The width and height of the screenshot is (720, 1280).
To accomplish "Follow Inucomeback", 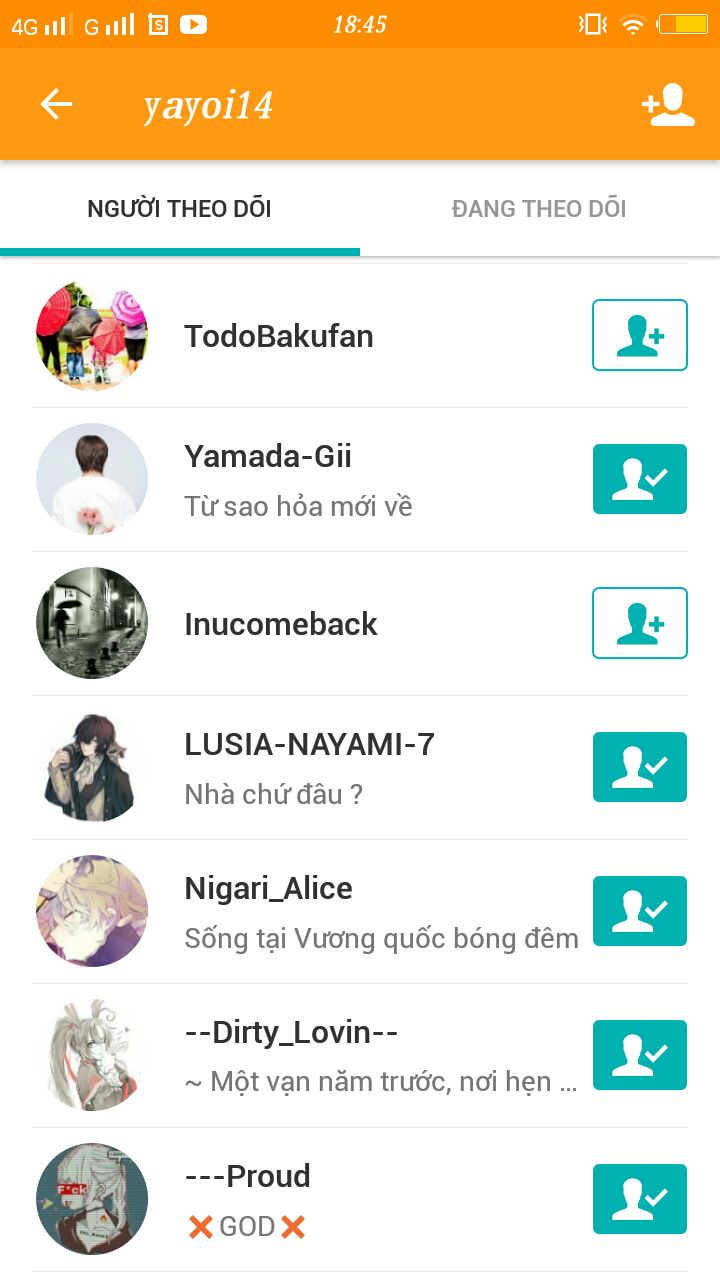I will point(640,623).
